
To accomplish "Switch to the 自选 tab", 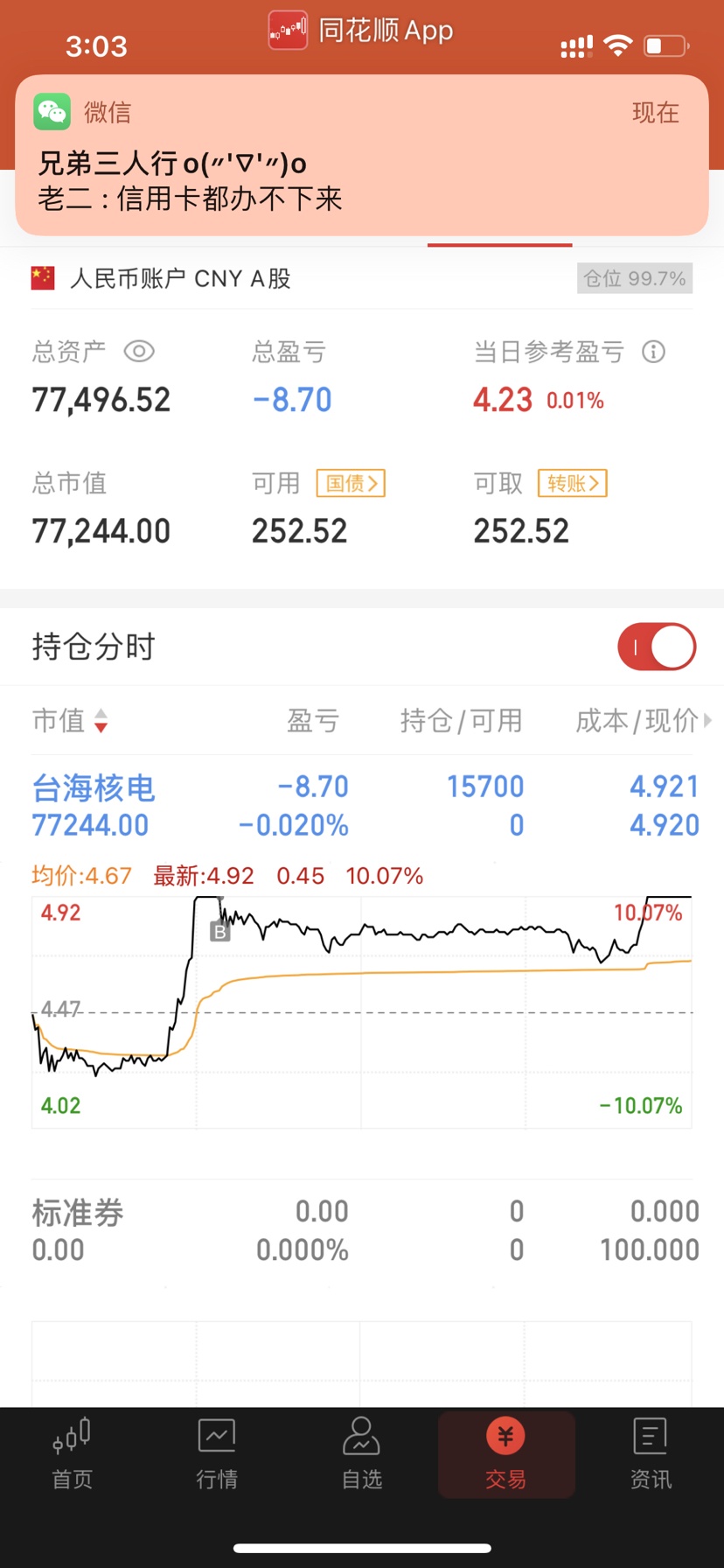I will 362,1454.
